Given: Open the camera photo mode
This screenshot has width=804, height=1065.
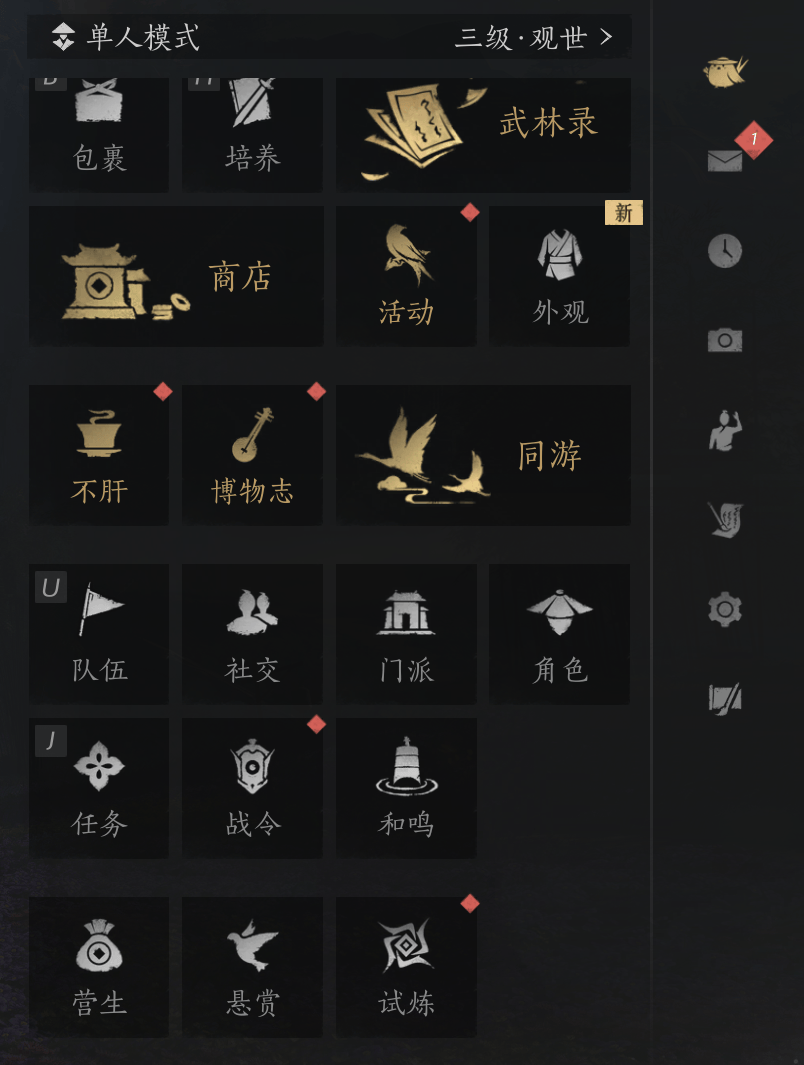Looking at the screenshot, I should (x=725, y=341).
